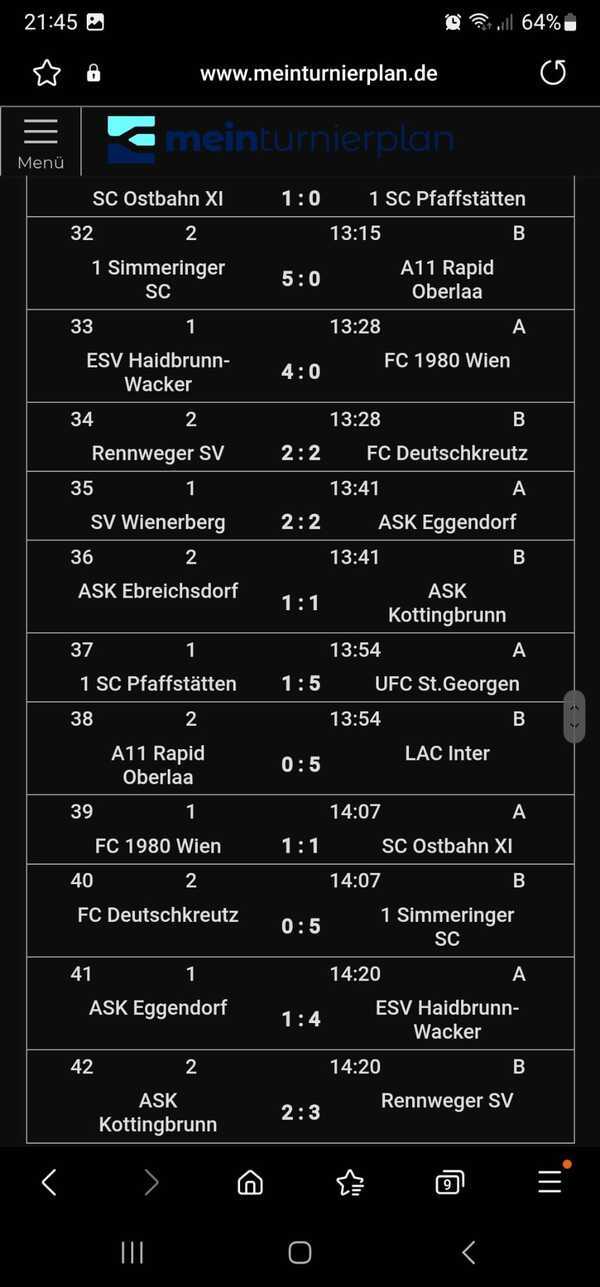Tap the system home button

[300, 1252]
